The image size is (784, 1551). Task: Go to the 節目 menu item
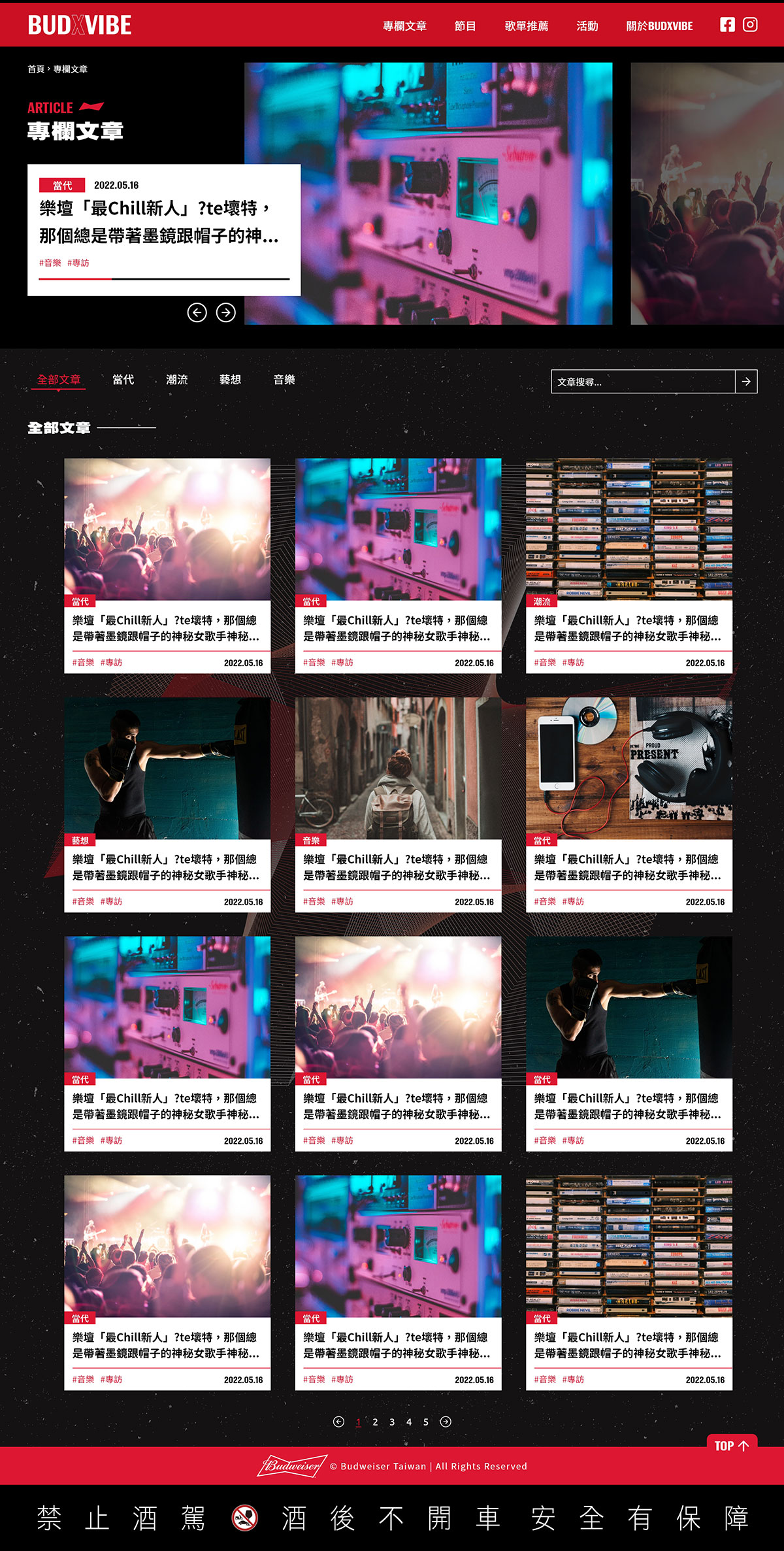[x=465, y=26]
